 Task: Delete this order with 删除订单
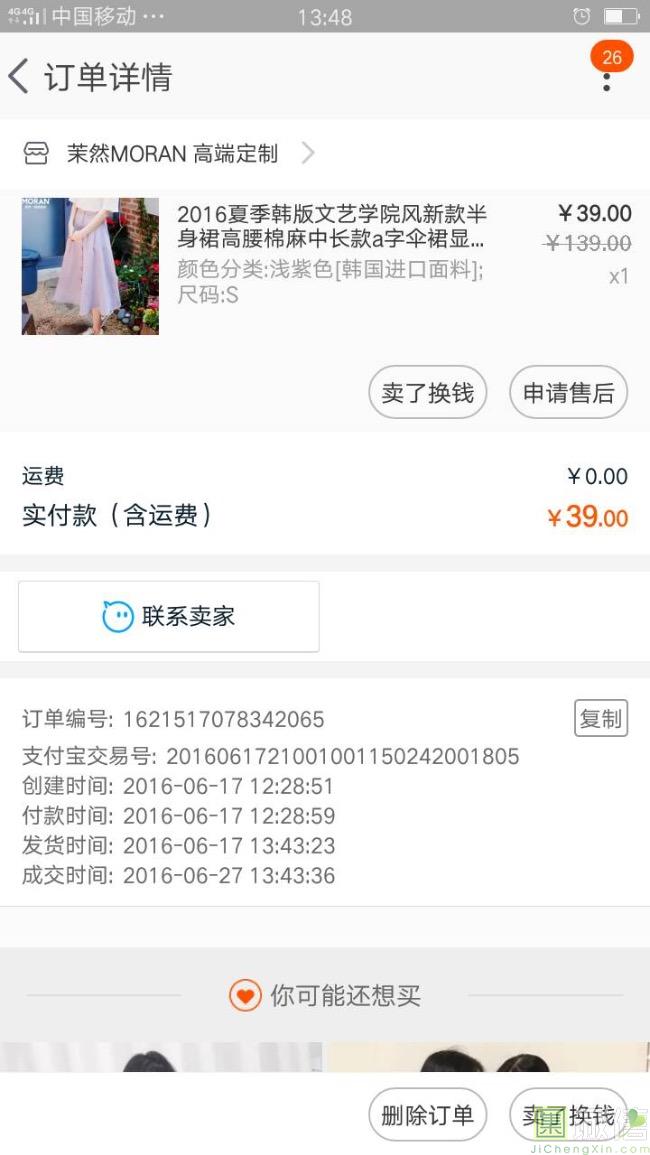427,1115
